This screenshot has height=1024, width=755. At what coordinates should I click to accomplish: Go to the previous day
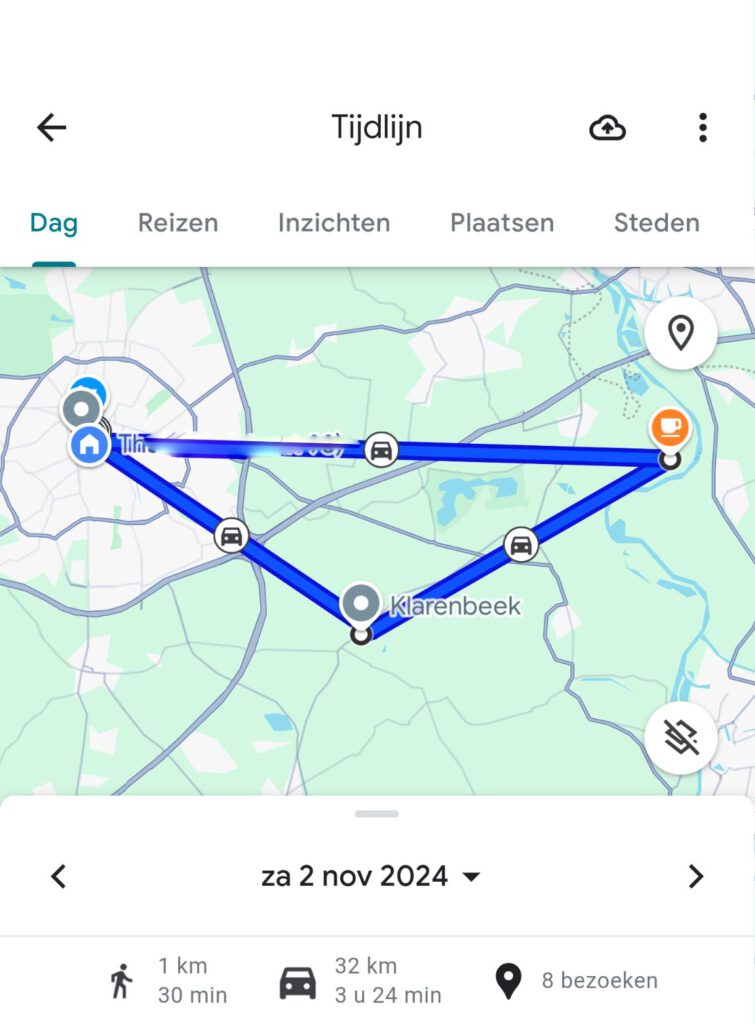tap(59, 877)
